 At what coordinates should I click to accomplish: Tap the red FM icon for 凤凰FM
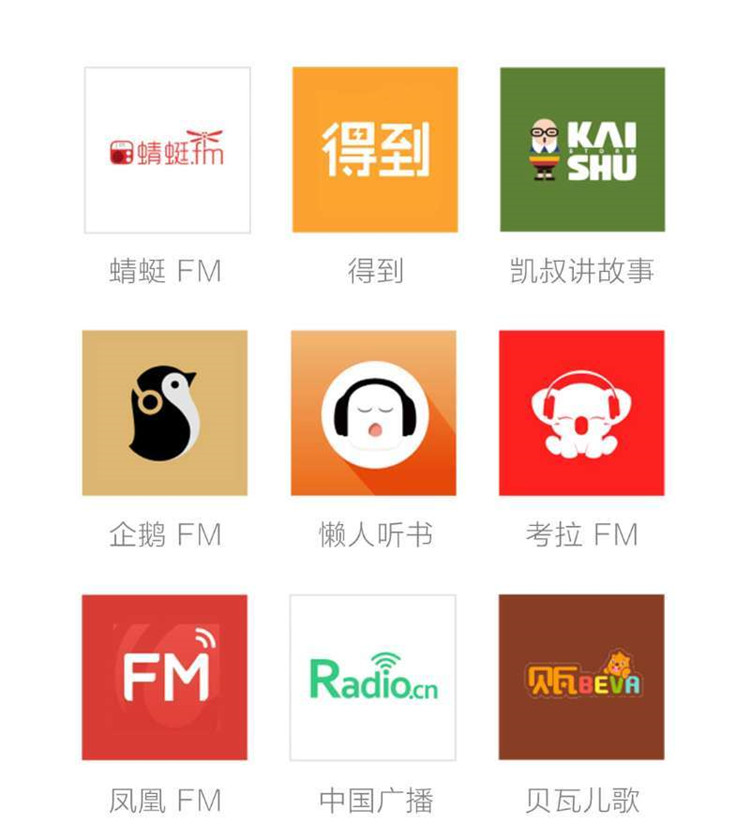[x=167, y=678]
